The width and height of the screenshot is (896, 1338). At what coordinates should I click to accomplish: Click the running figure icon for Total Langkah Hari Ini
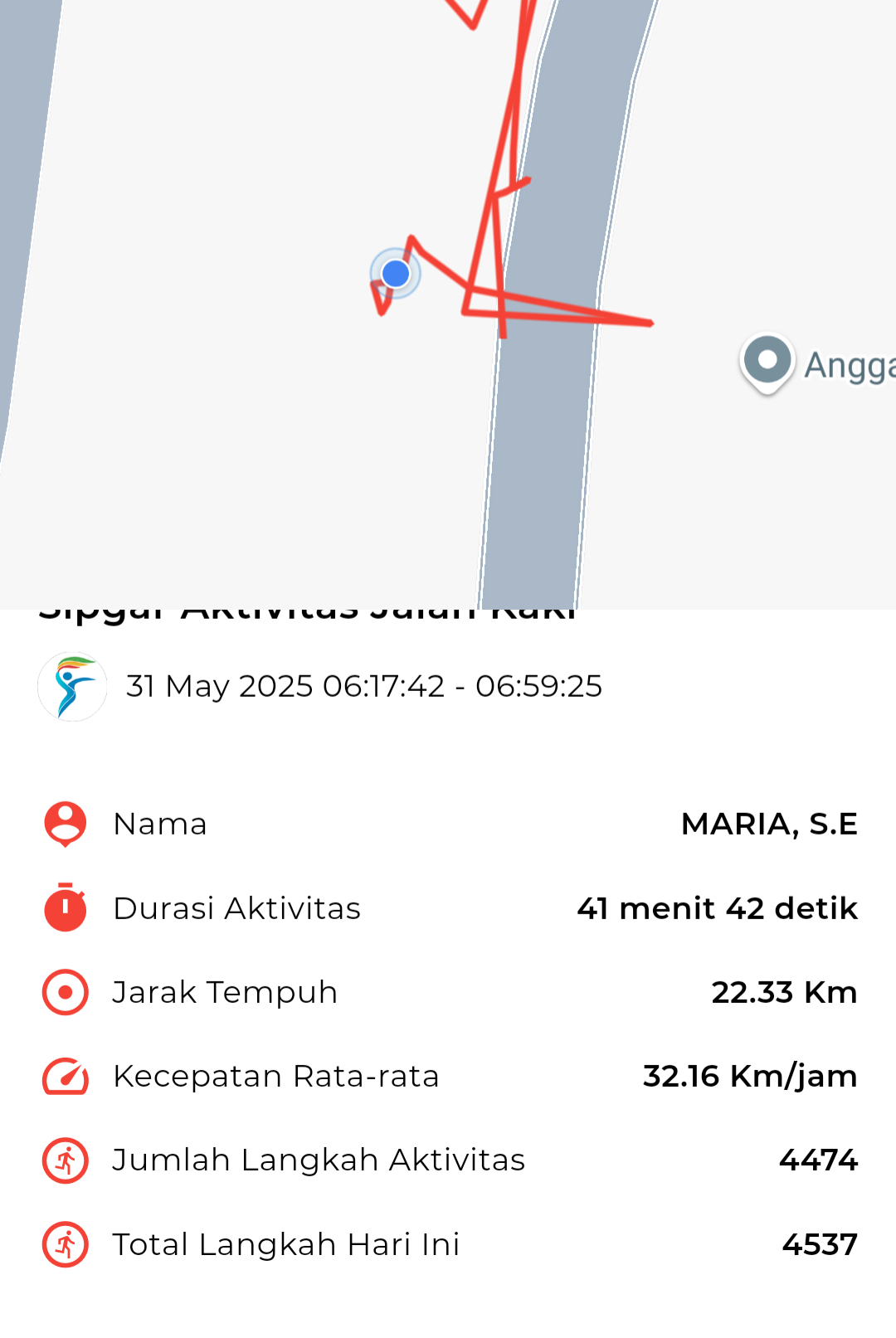pos(66,1243)
